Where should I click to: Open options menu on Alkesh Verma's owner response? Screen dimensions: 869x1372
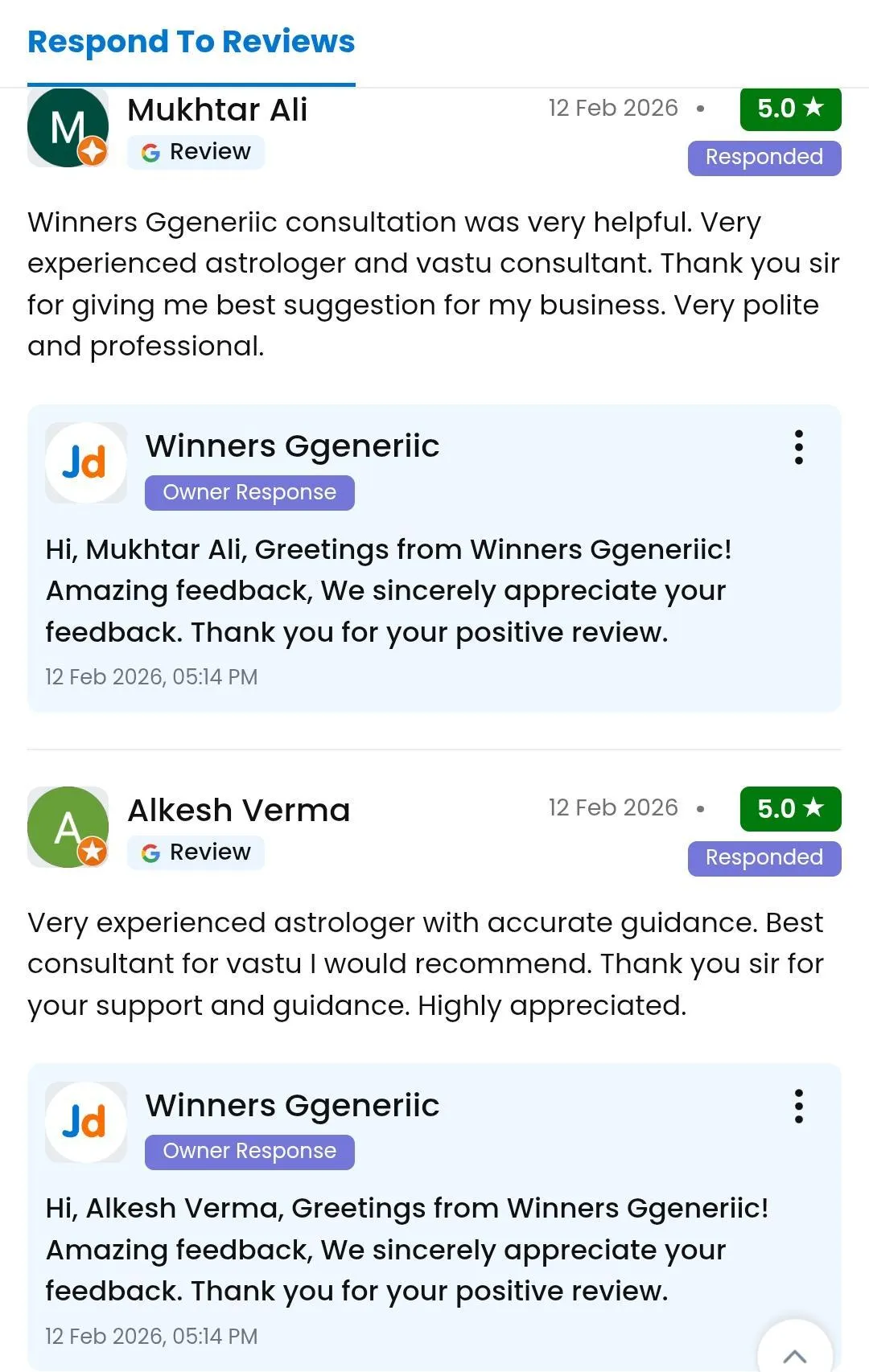coord(798,1107)
